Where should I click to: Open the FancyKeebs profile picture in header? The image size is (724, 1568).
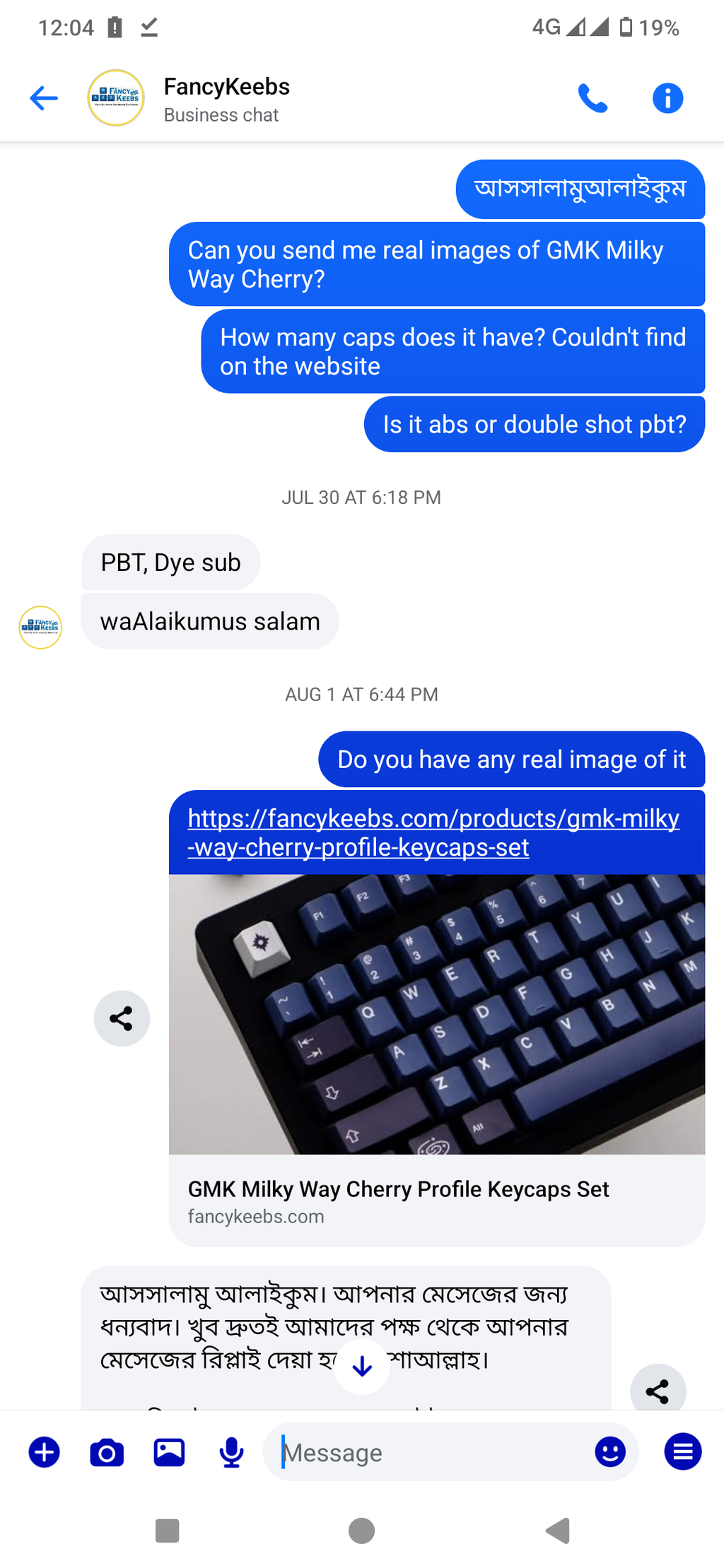[116, 98]
